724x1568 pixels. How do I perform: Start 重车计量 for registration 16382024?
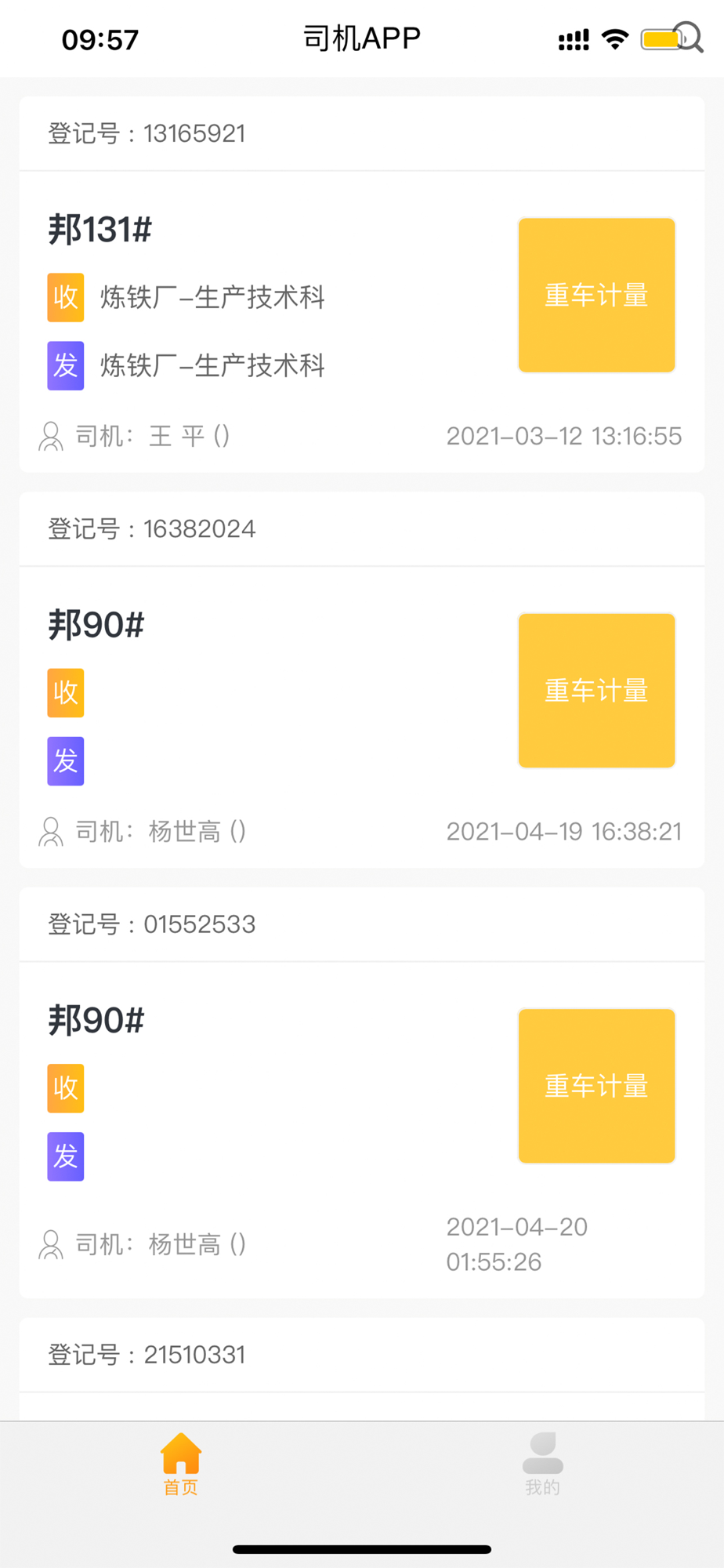596,690
